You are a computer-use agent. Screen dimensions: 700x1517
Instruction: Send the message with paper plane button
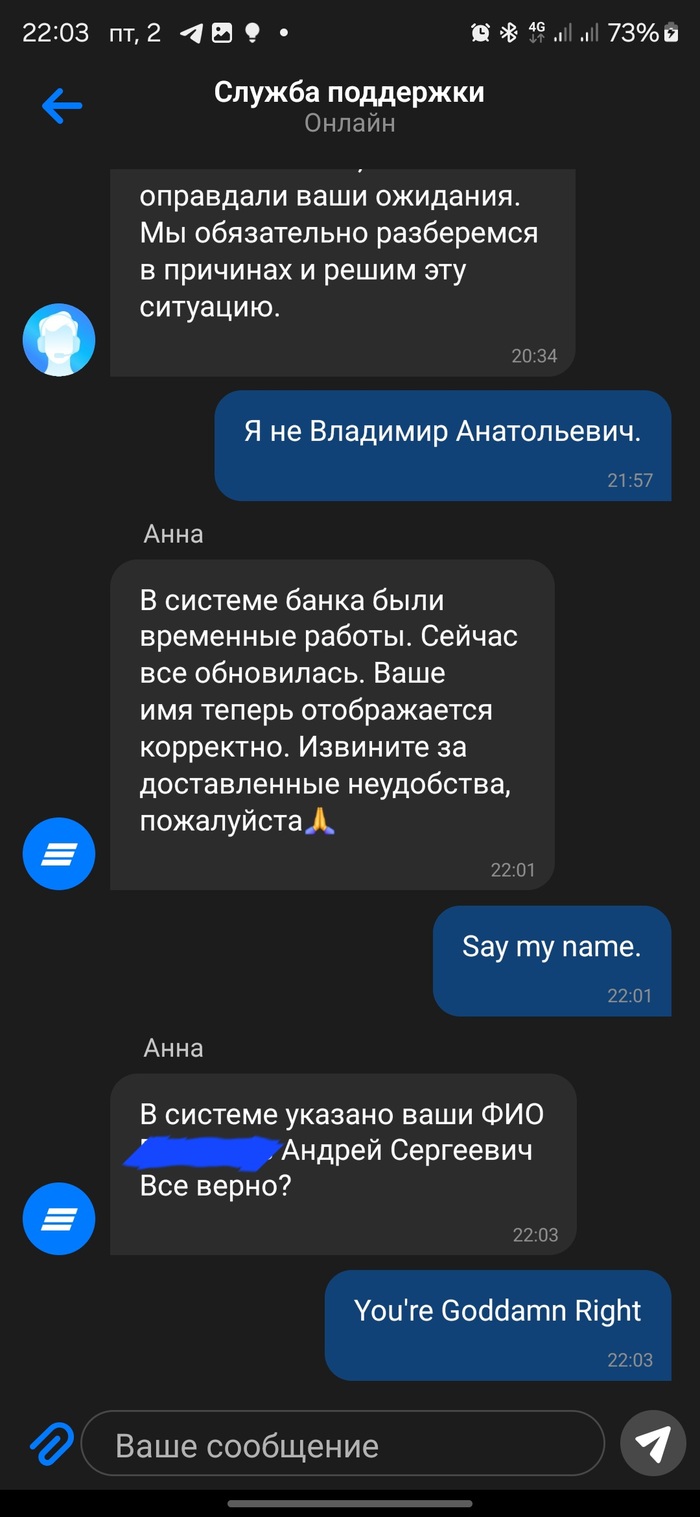click(652, 1443)
